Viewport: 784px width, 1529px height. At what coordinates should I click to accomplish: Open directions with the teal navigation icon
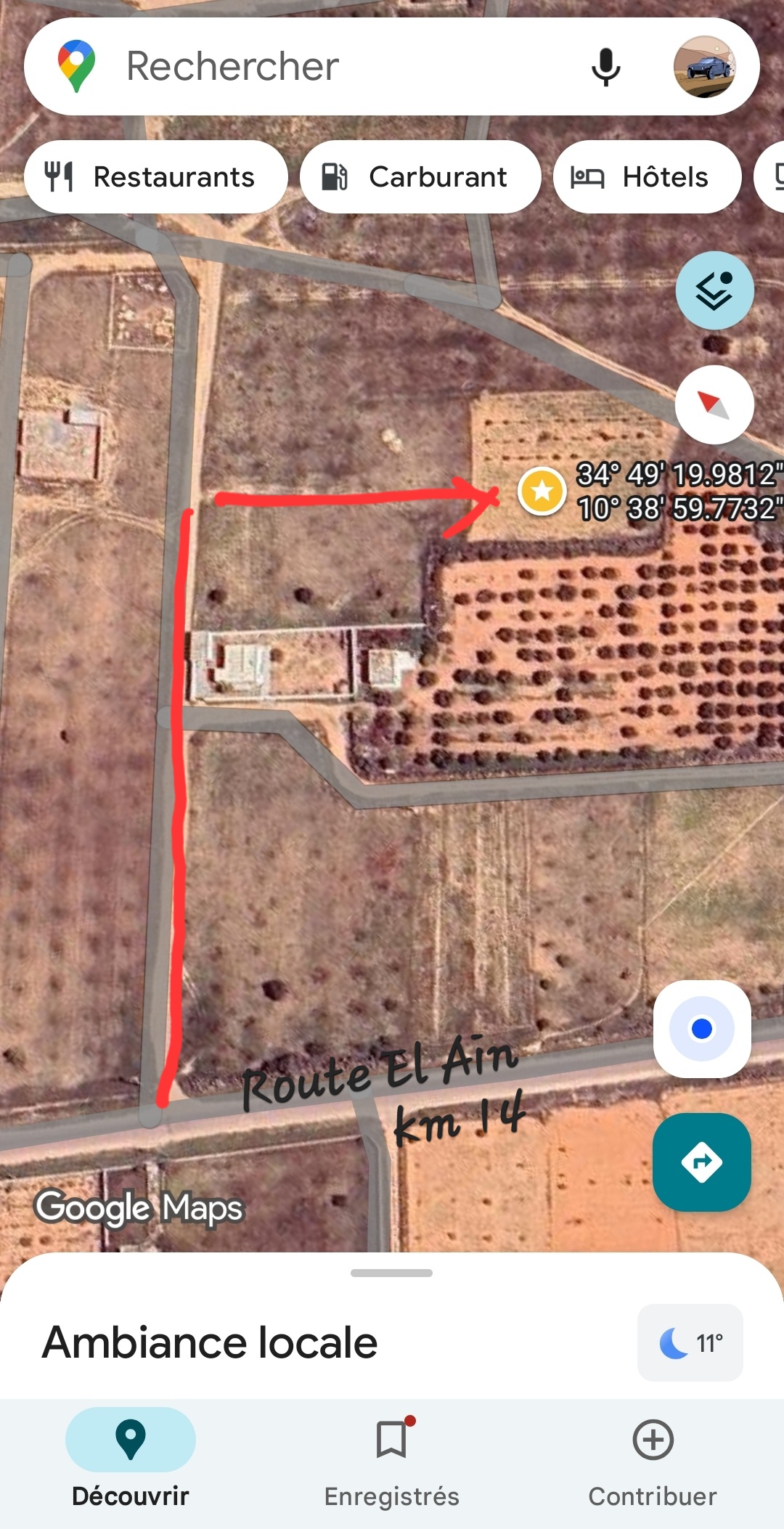coord(701,1162)
